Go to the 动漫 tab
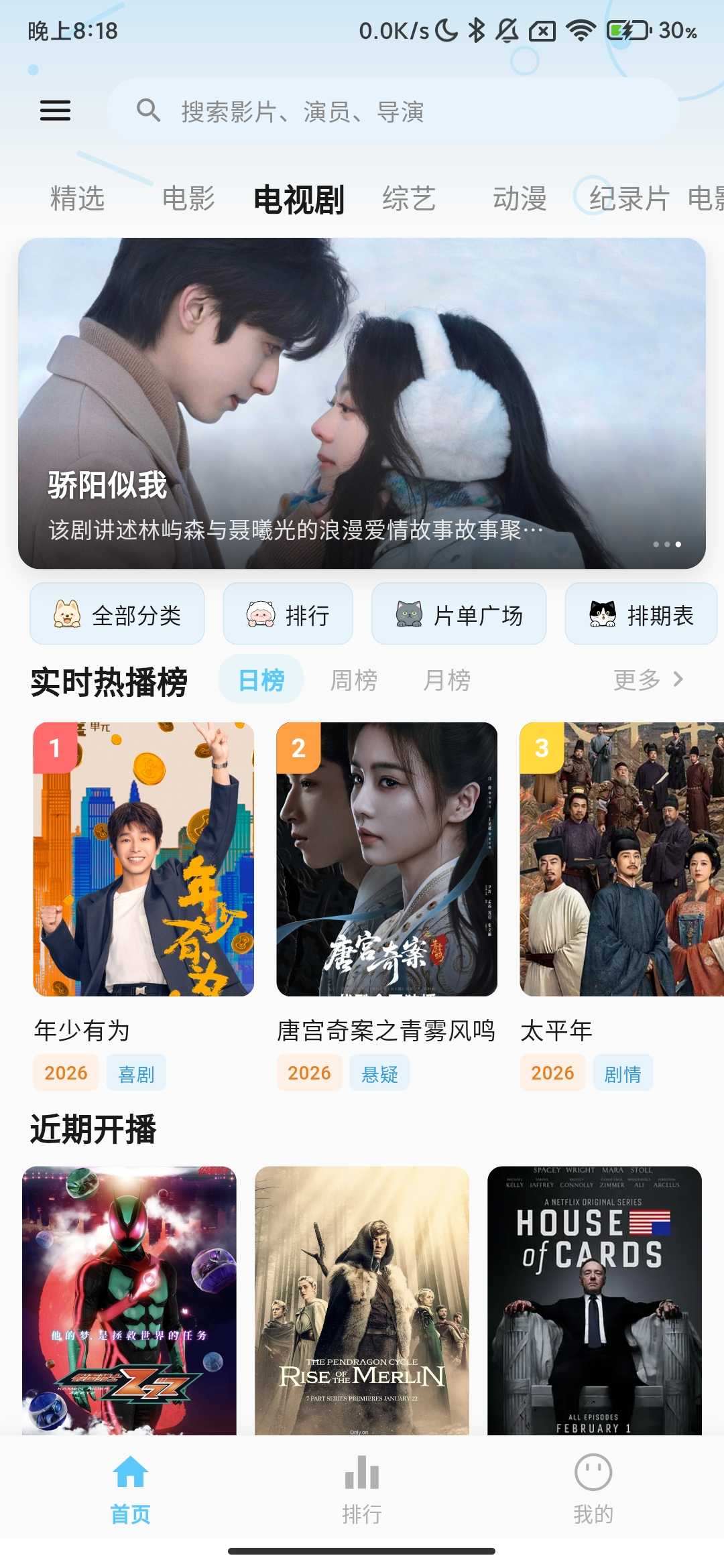The height and width of the screenshot is (1568, 724). click(520, 199)
